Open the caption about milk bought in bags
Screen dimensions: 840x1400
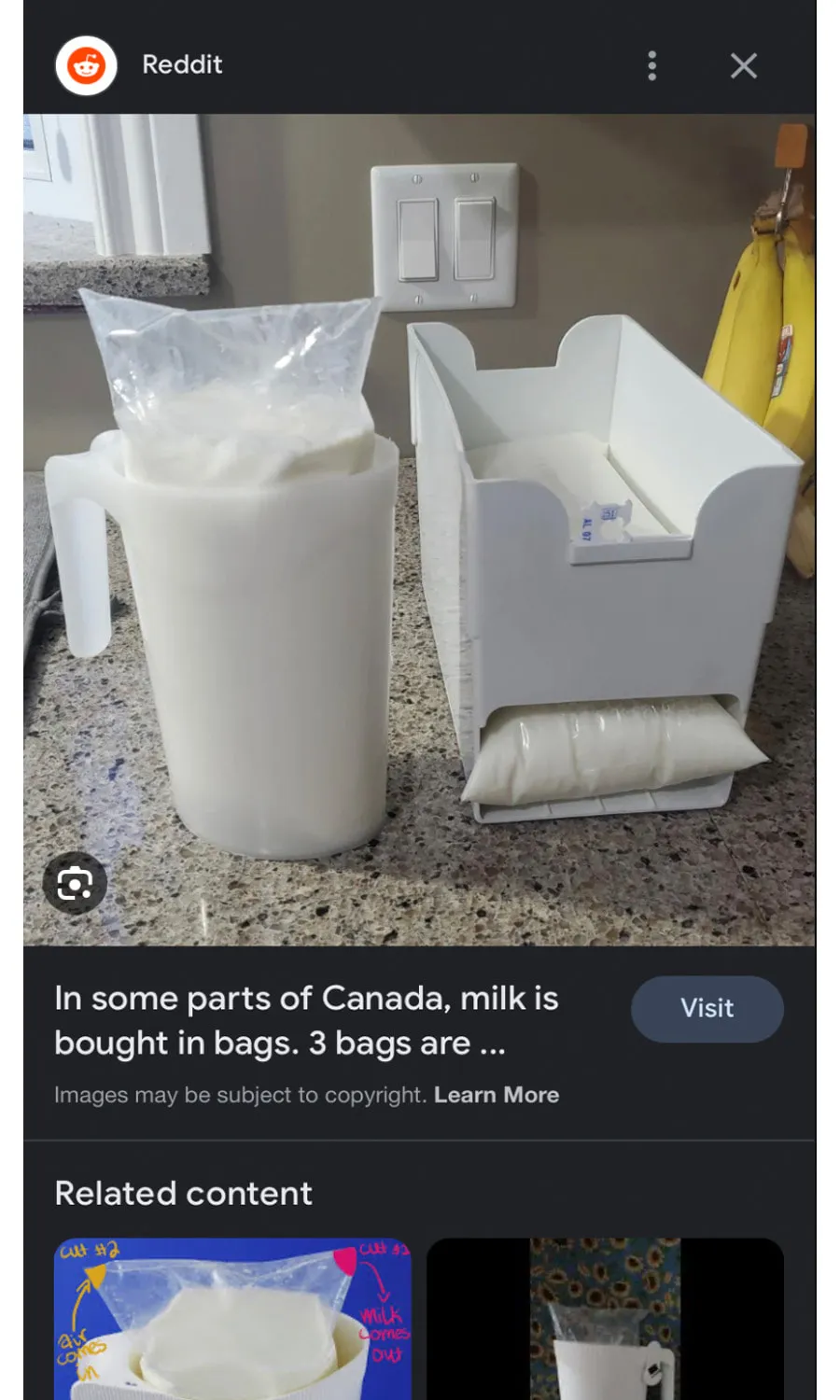pos(306,1020)
